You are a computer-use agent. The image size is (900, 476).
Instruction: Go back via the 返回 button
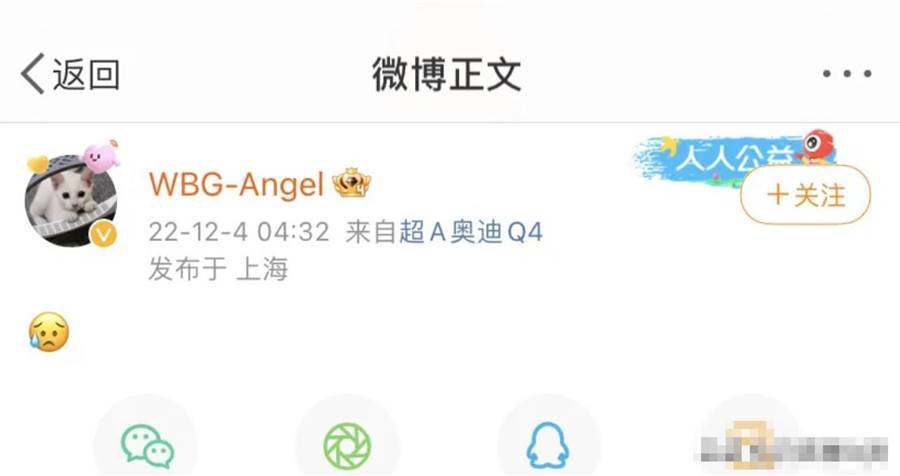click(70, 75)
